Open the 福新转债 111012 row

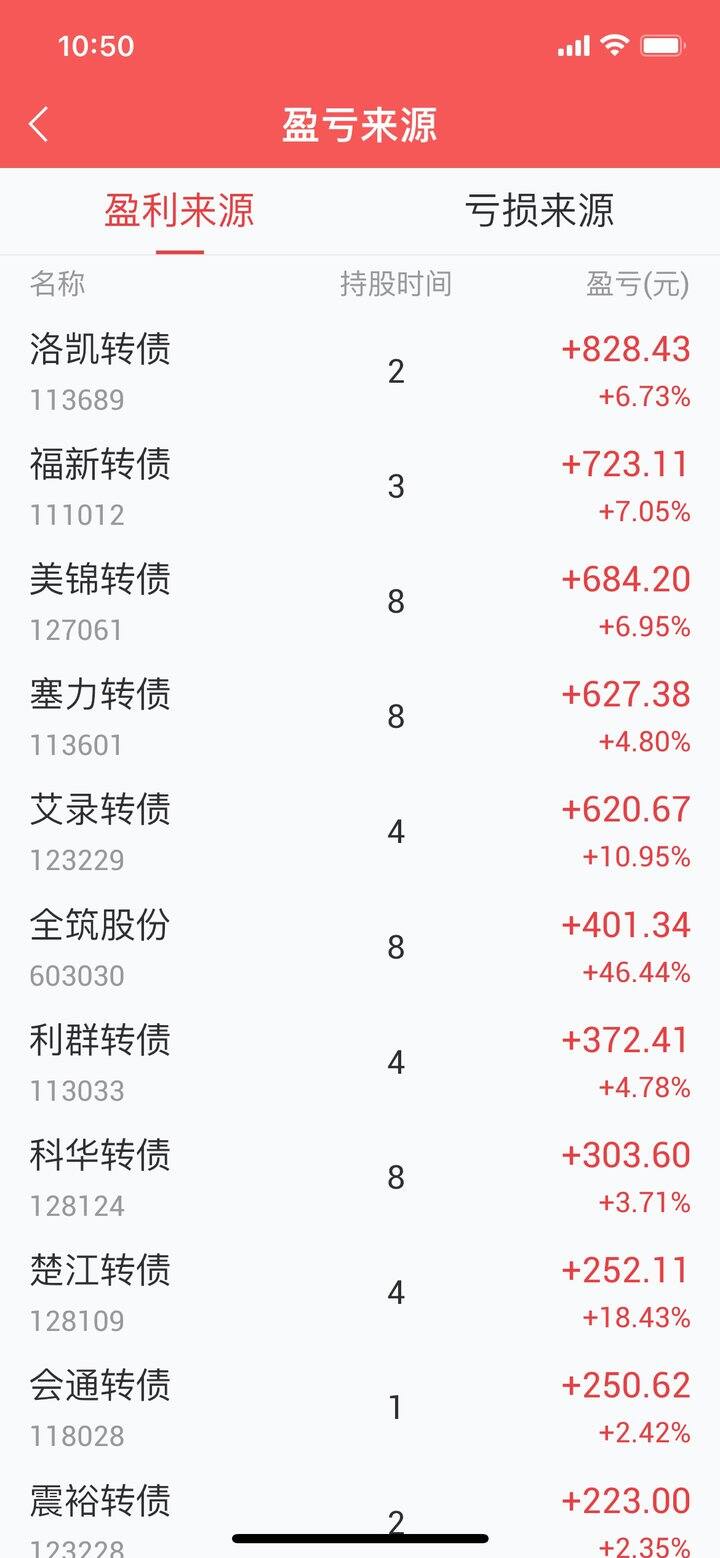[x=360, y=487]
